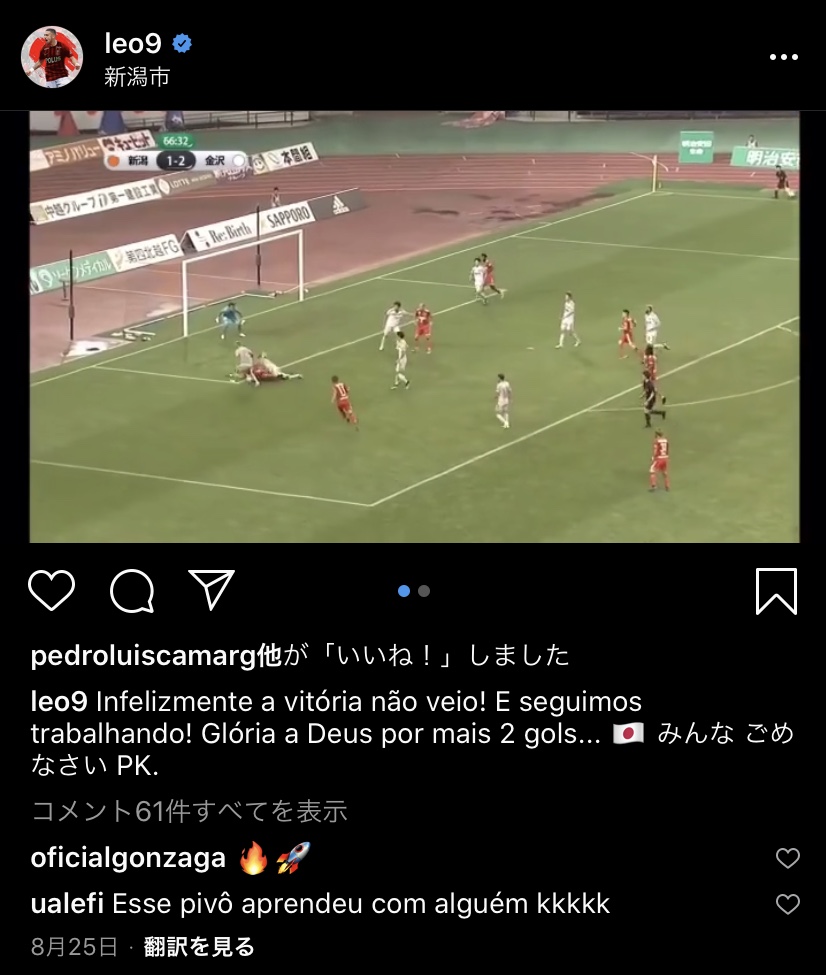
Task: Tap 翻訳を見る to see translation
Action: click(199, 947)
